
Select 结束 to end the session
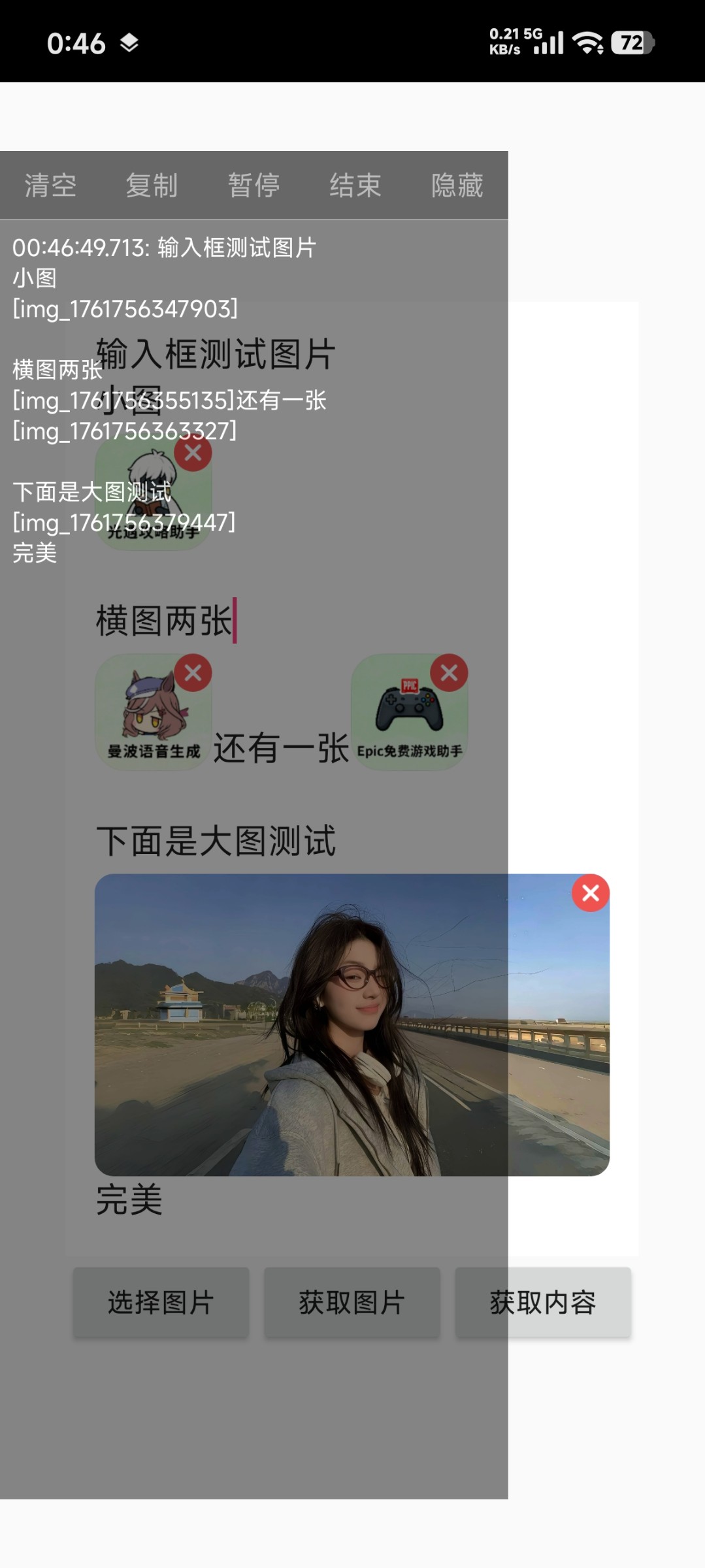356,186
